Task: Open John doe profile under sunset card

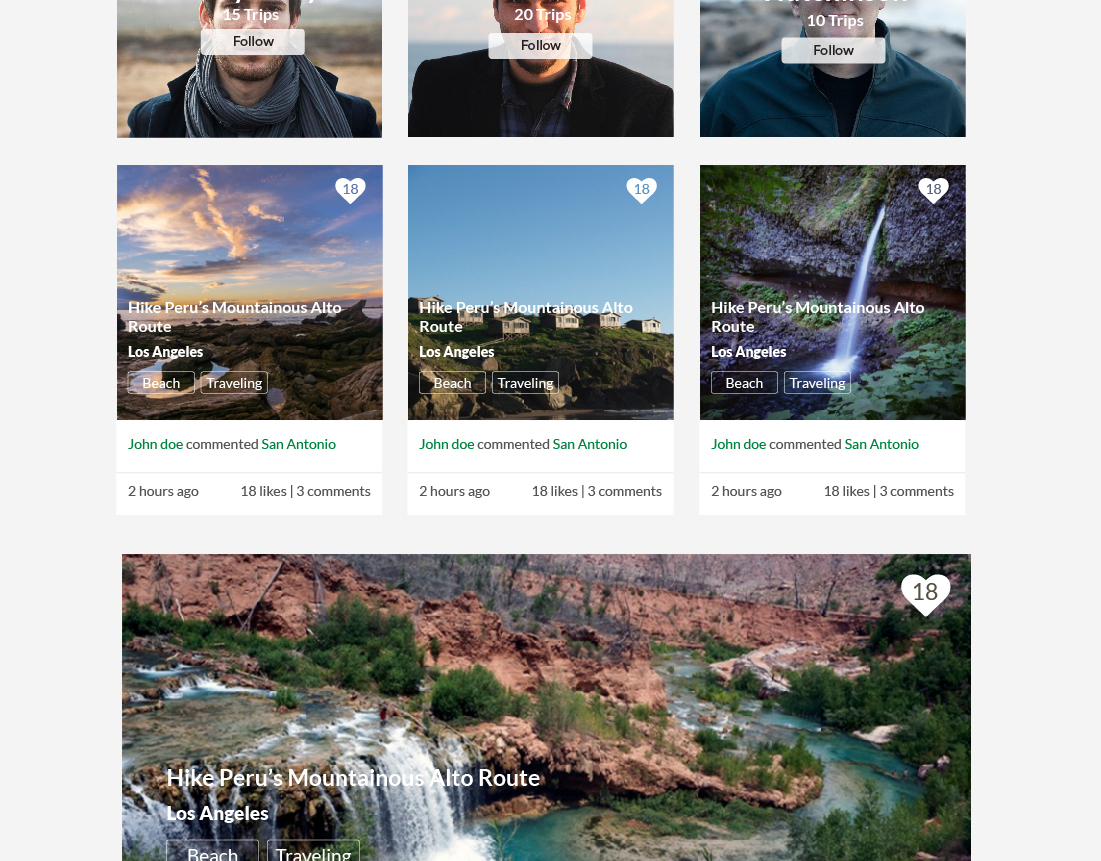Action: pos(155,444)
